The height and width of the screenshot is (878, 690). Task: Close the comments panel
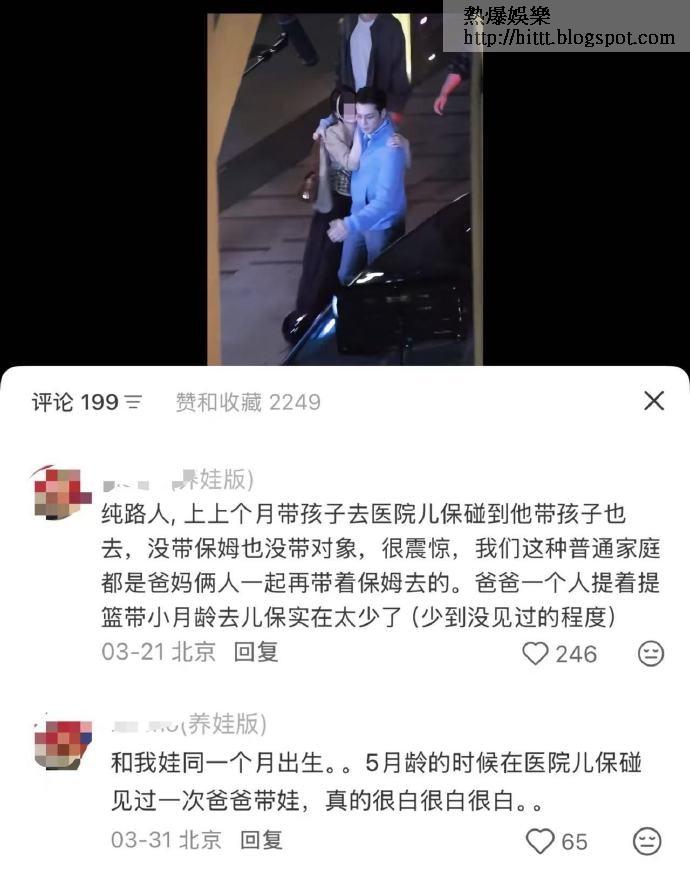pos(654,401)
